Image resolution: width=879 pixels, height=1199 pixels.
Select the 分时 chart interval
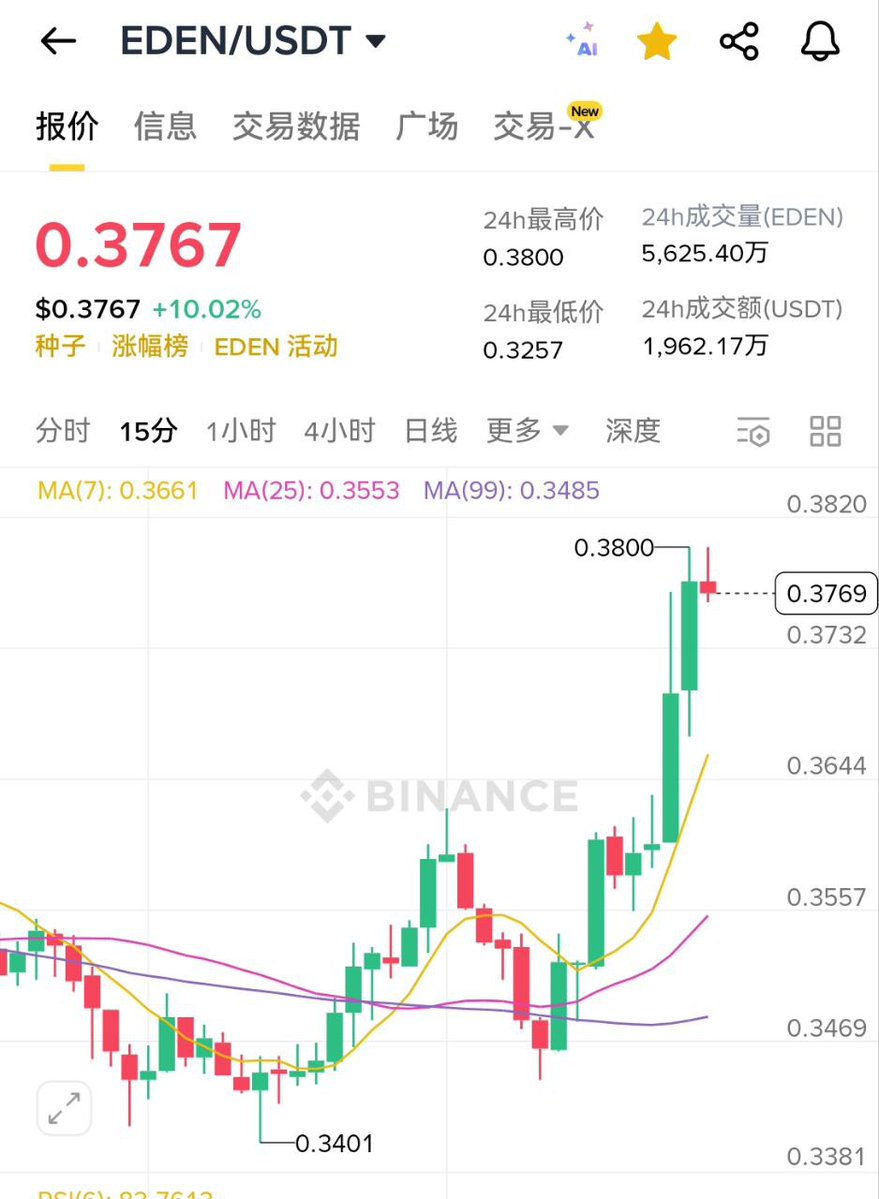tap(63, 431)
